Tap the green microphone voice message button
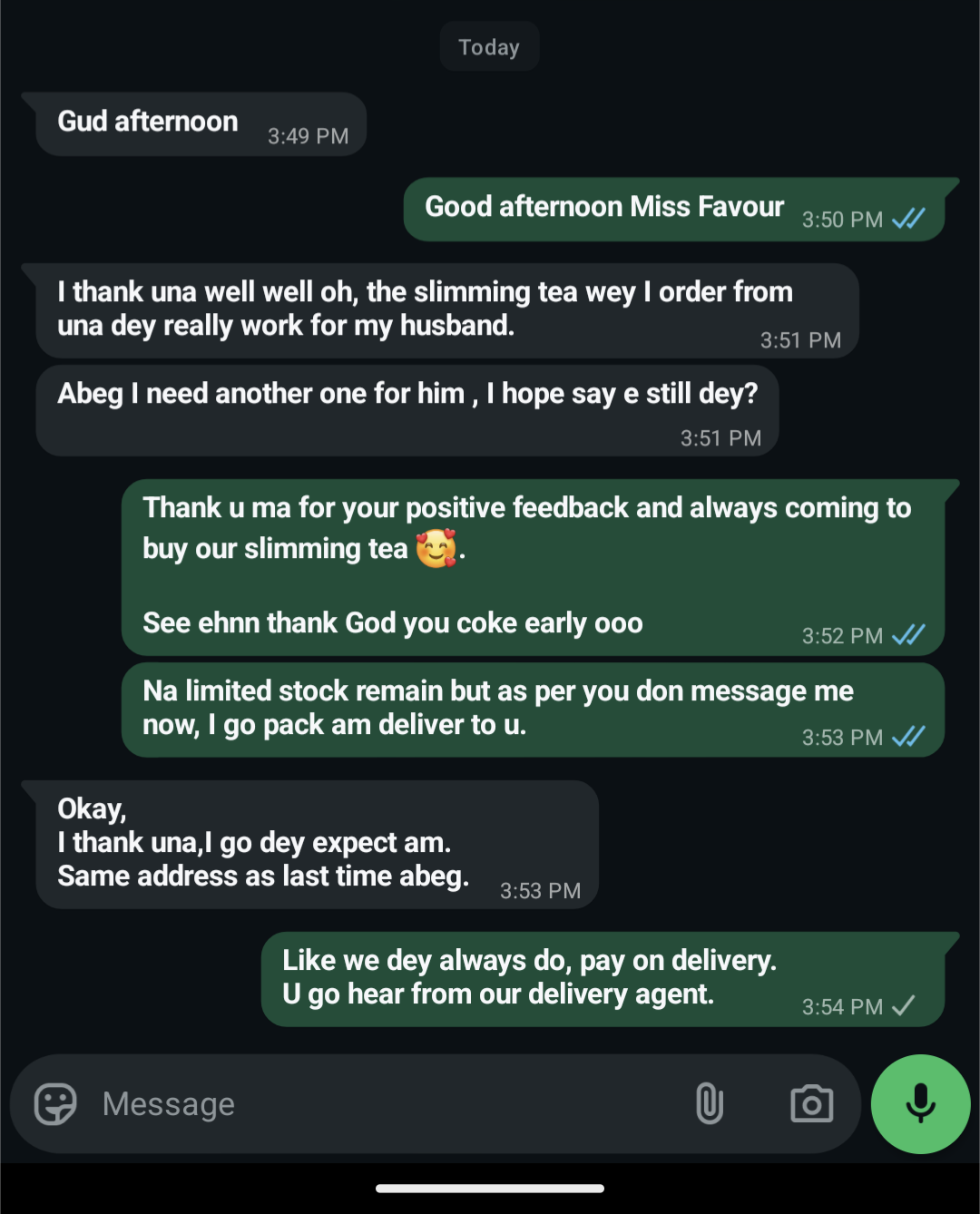The image size is (980, 1214). (920, 1103)
